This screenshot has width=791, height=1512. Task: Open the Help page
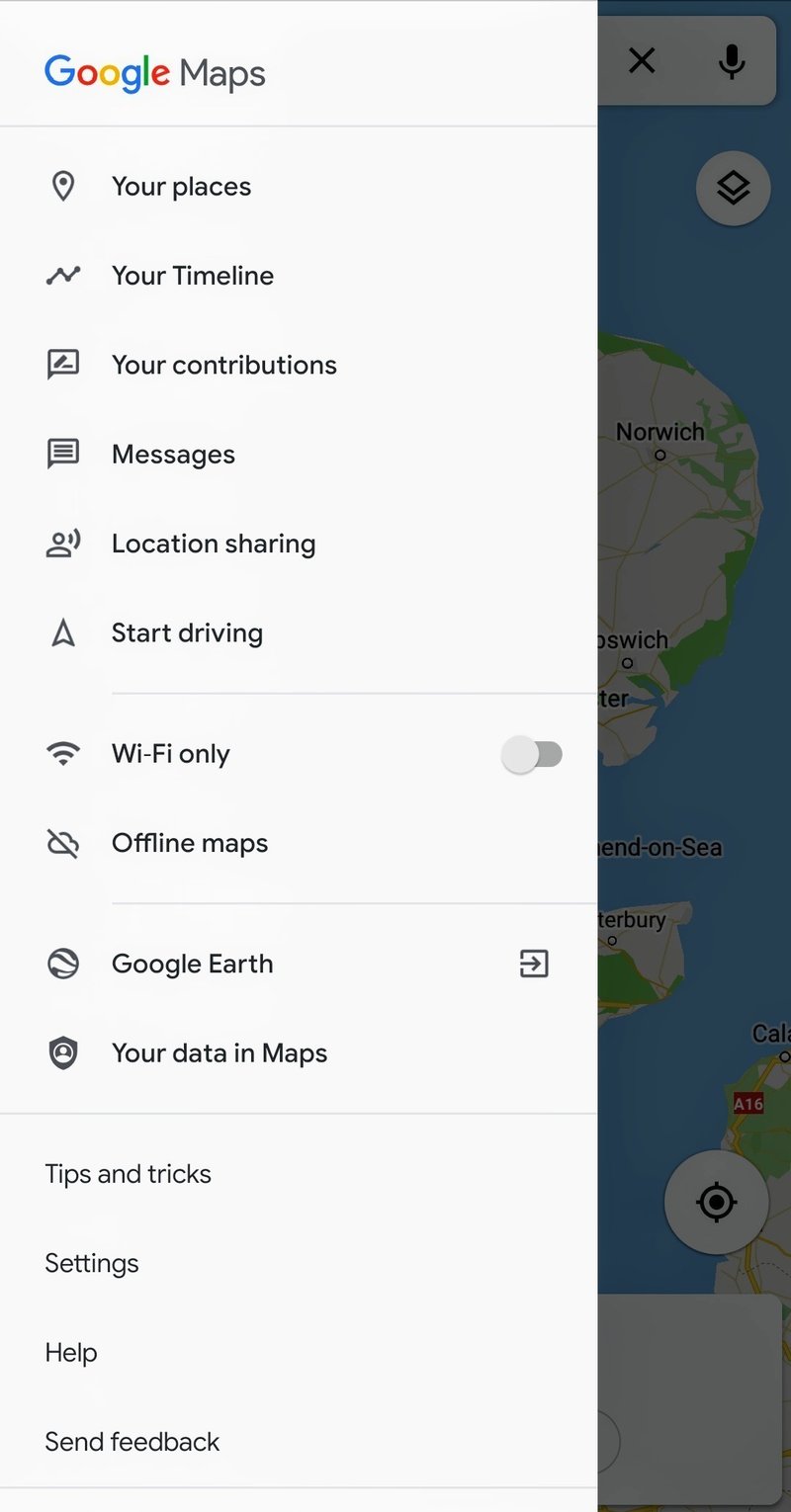71,1352
